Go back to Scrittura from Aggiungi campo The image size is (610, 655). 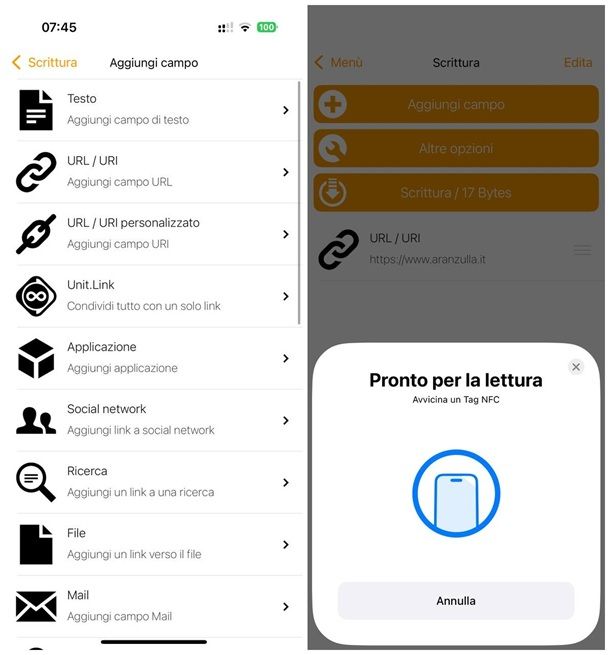(x=45, y=62)
